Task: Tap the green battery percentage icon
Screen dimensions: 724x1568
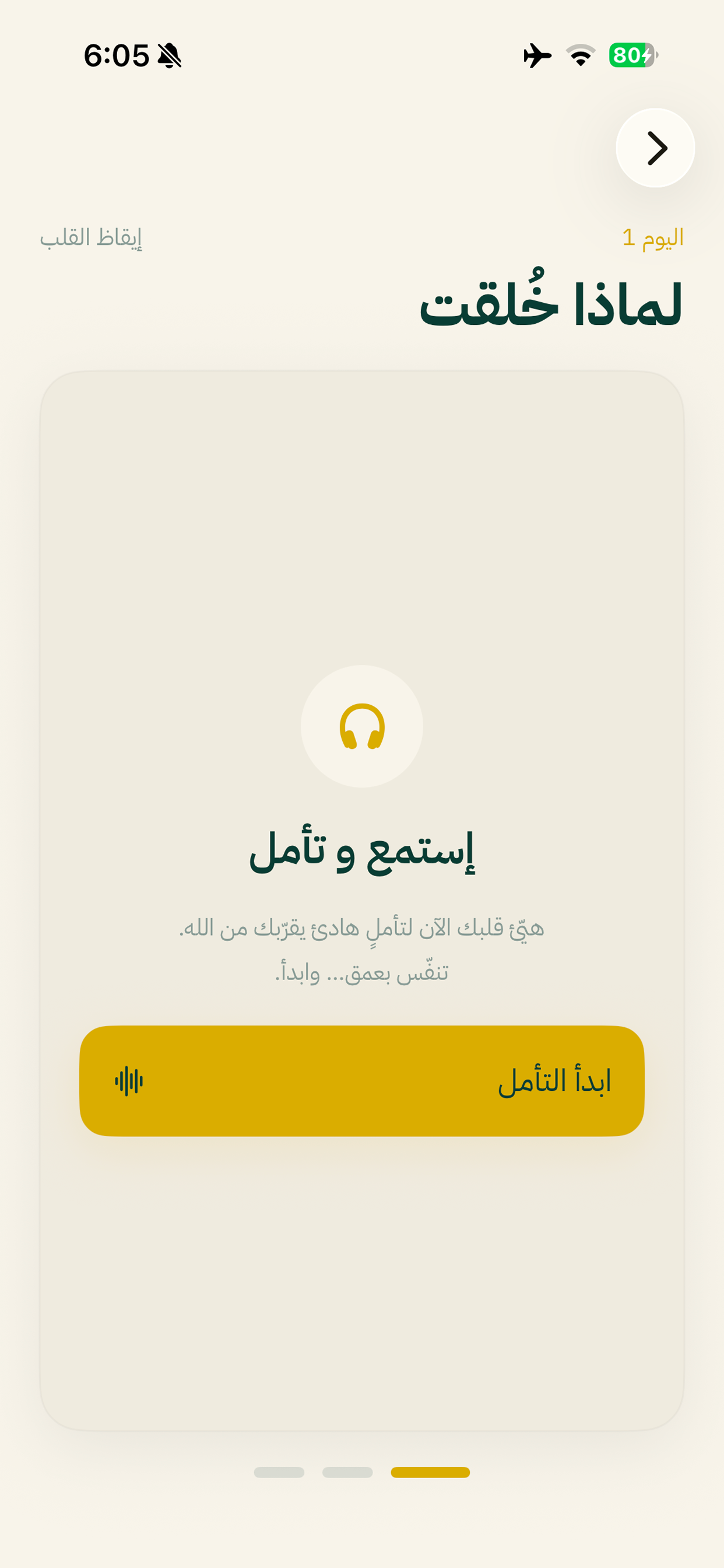Action: pyautogui.click(x=630, y=56)
